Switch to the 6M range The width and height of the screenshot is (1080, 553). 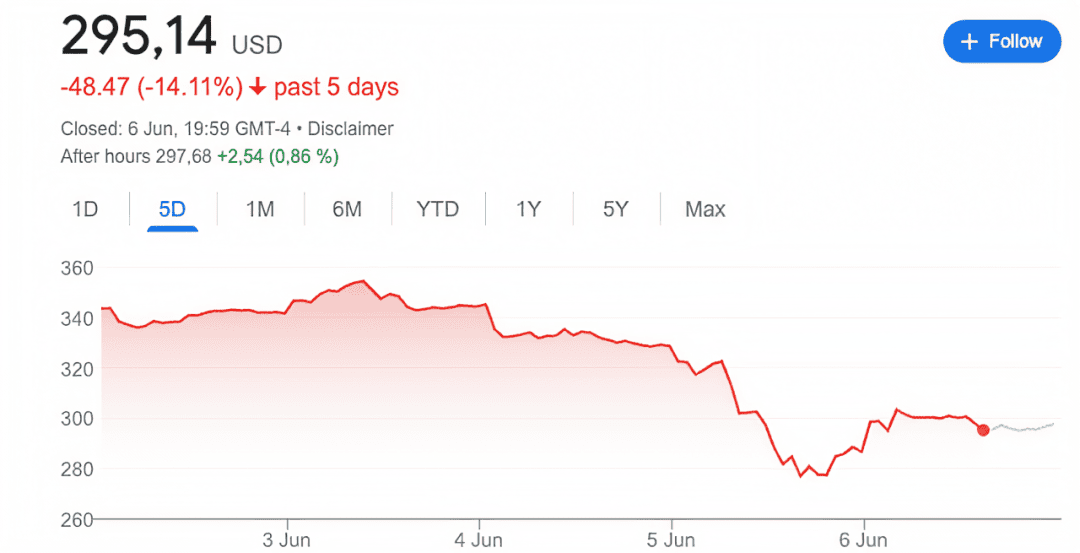coord(347,209)
